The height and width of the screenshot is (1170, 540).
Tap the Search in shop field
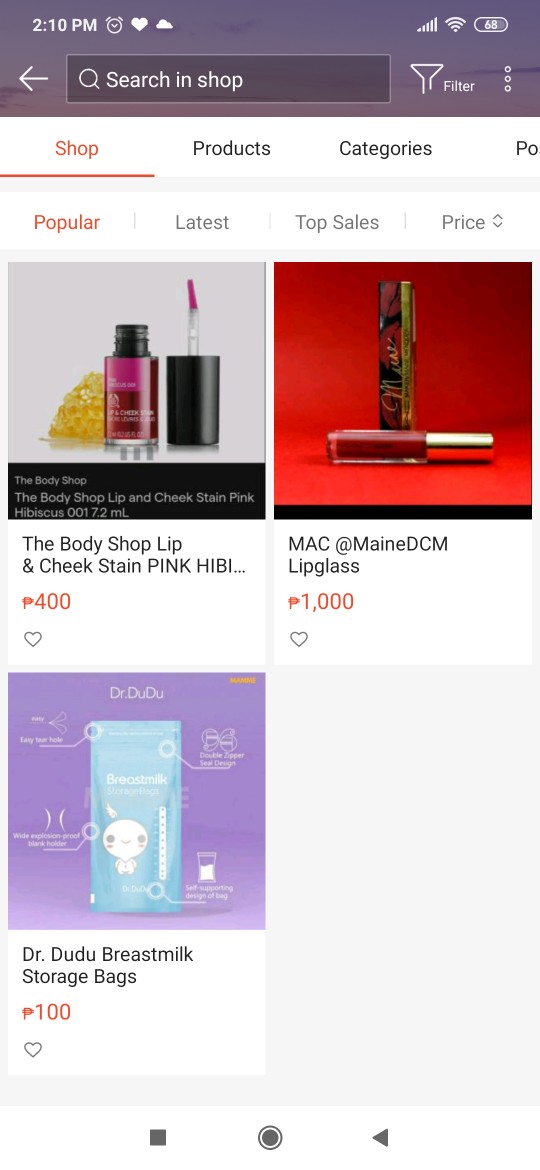click(x=228, y=78)
